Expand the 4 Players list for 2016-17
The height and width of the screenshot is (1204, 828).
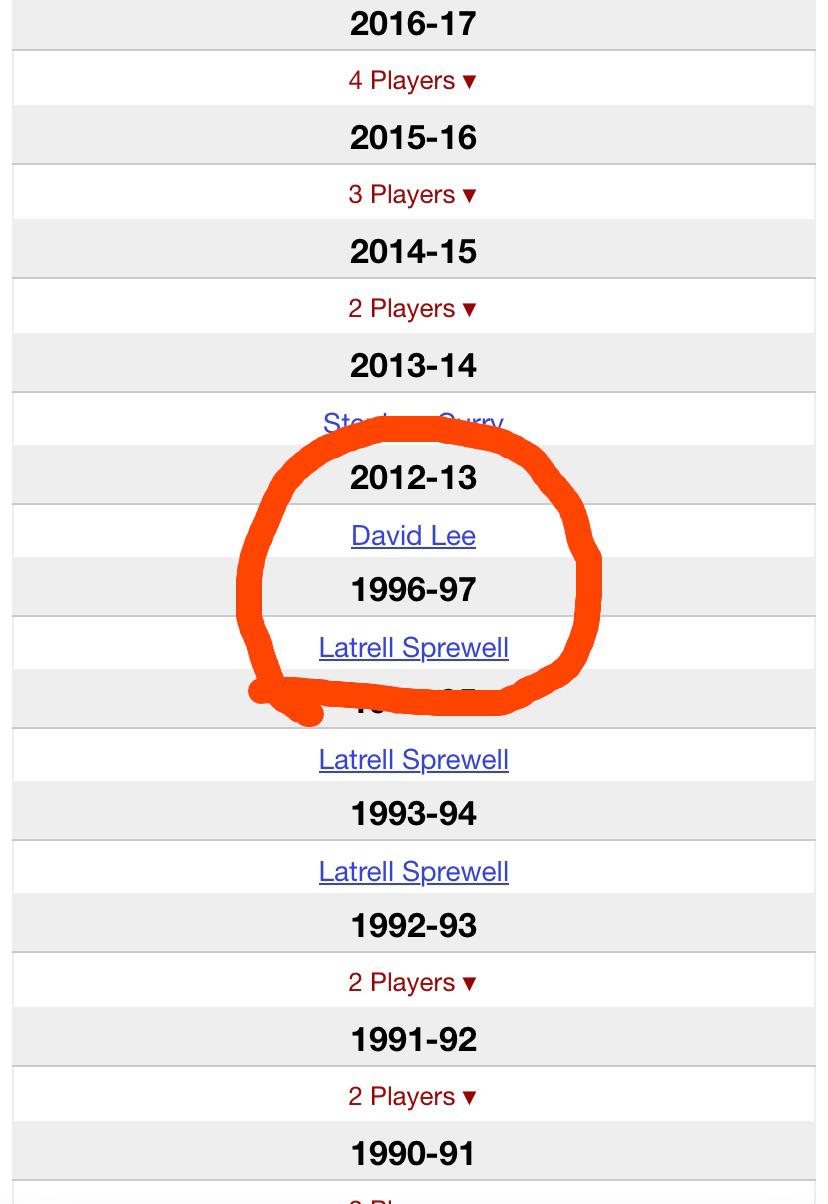(x=412, y=80)
